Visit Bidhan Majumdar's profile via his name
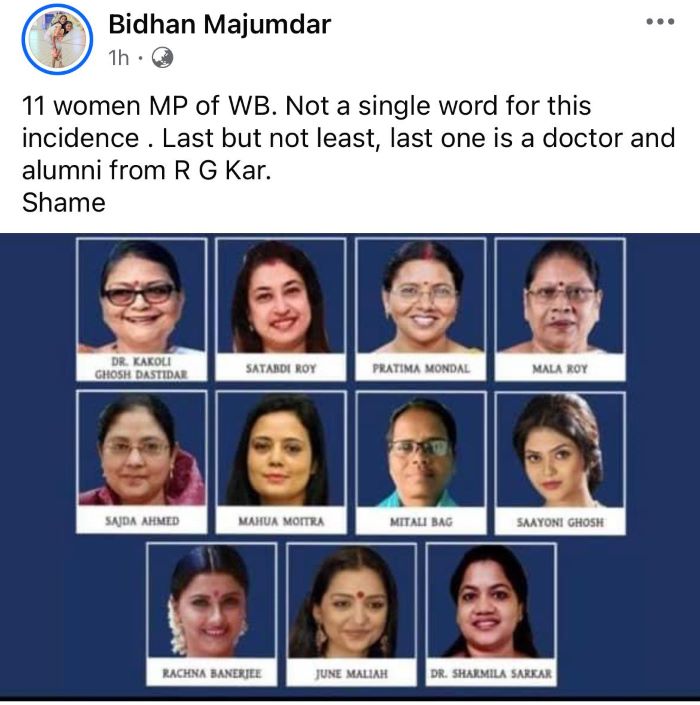This screenshot has height=705, width=700. point(219,24)
